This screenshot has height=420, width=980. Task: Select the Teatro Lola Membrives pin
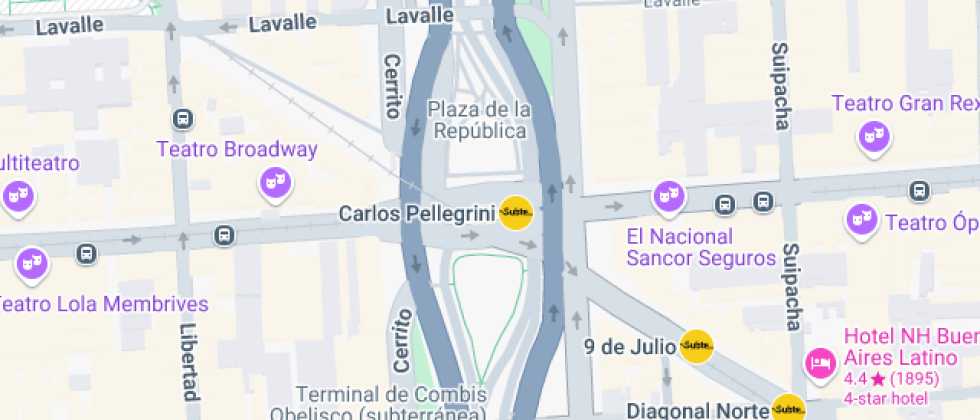click(x=32, y=264)
